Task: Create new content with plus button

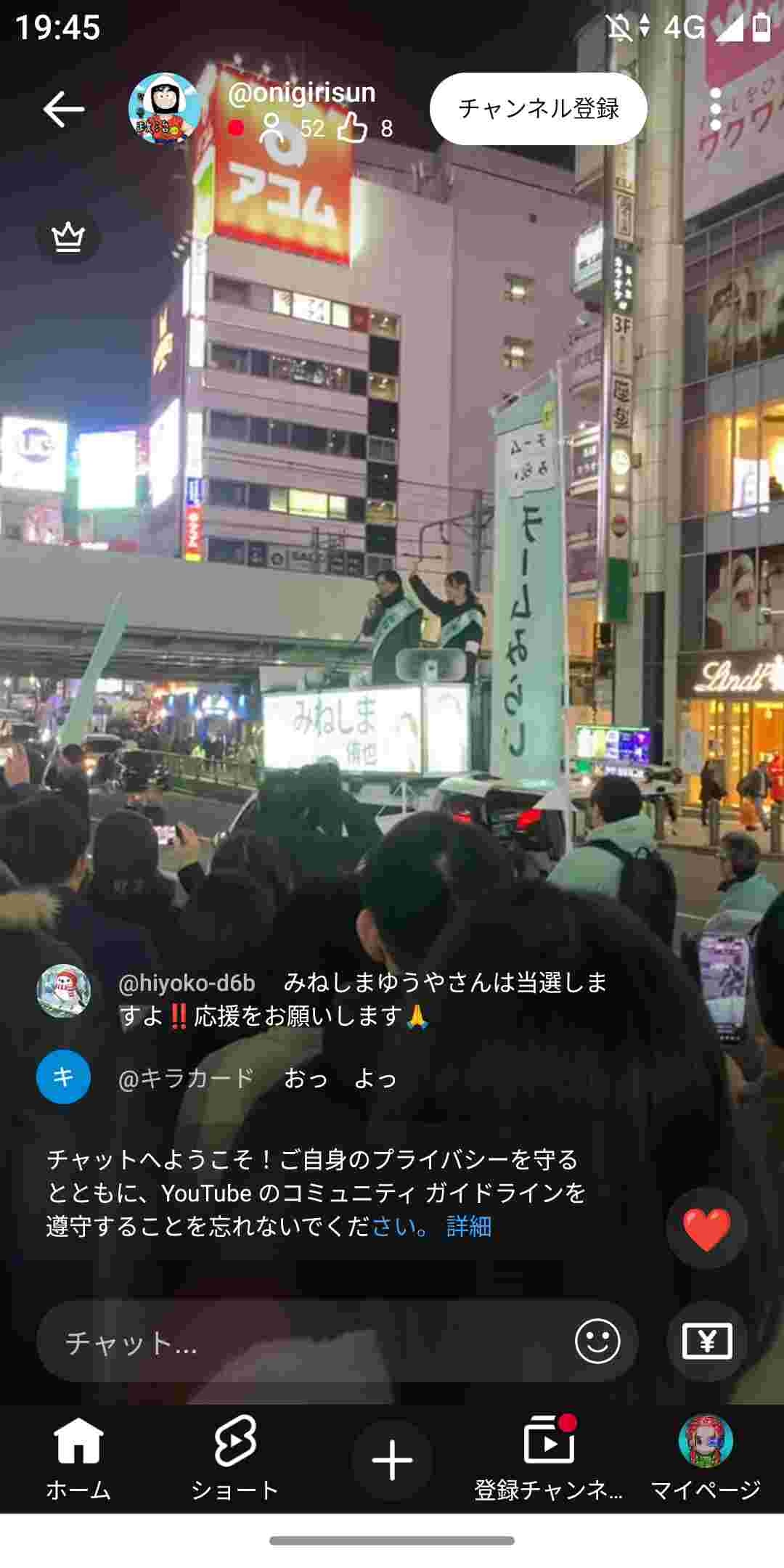Action: click(392, 1459)
